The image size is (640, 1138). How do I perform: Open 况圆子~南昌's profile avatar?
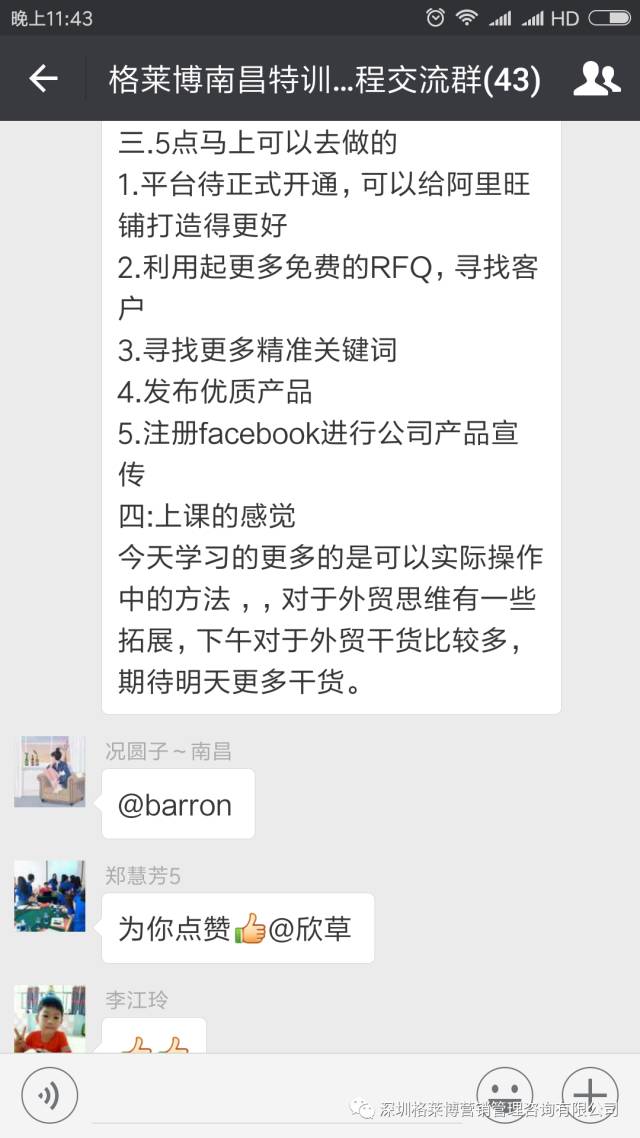(x=50, y=771)
